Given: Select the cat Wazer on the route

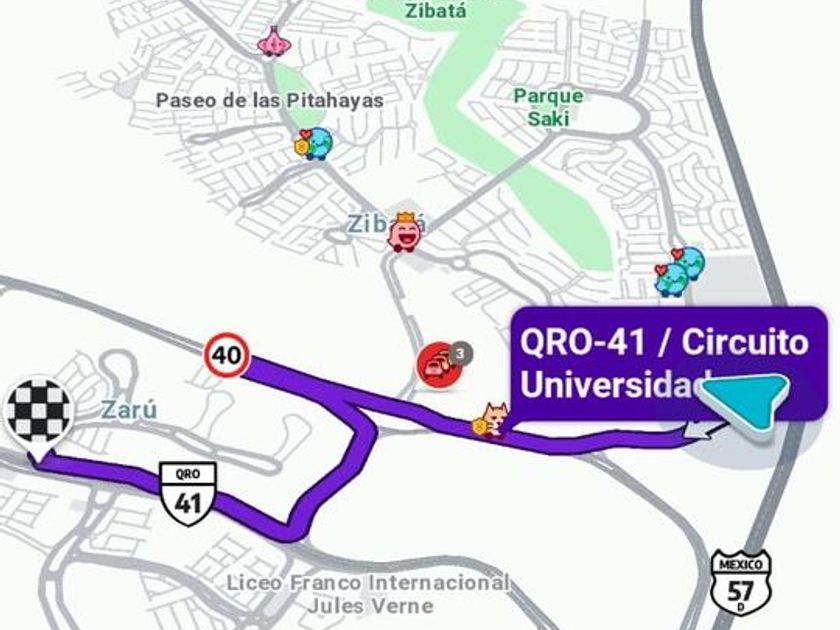Looking at the screenshot, I should pos(492,418).
